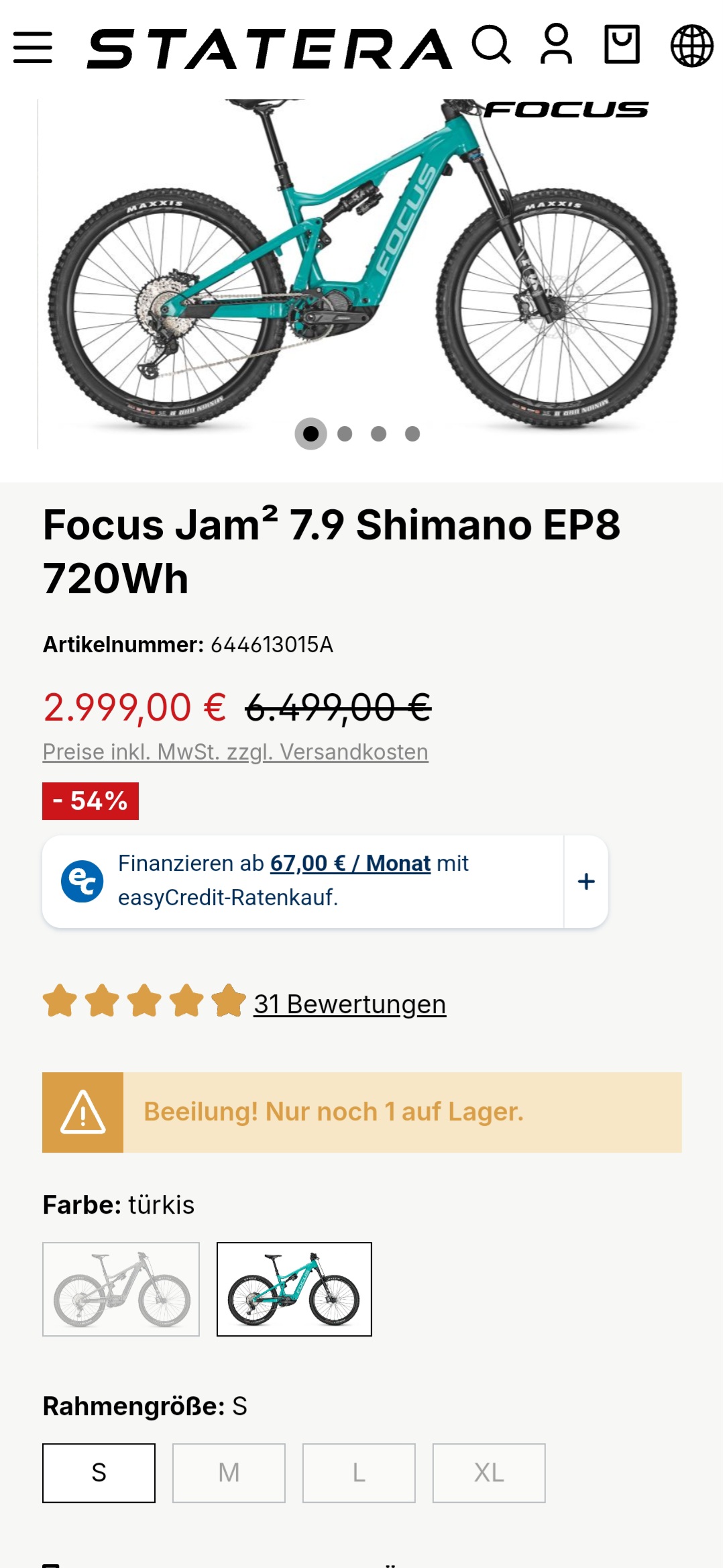The image size is (723, 1568).
Task: Choose frame size L
Action: (x=359, y=1473)
